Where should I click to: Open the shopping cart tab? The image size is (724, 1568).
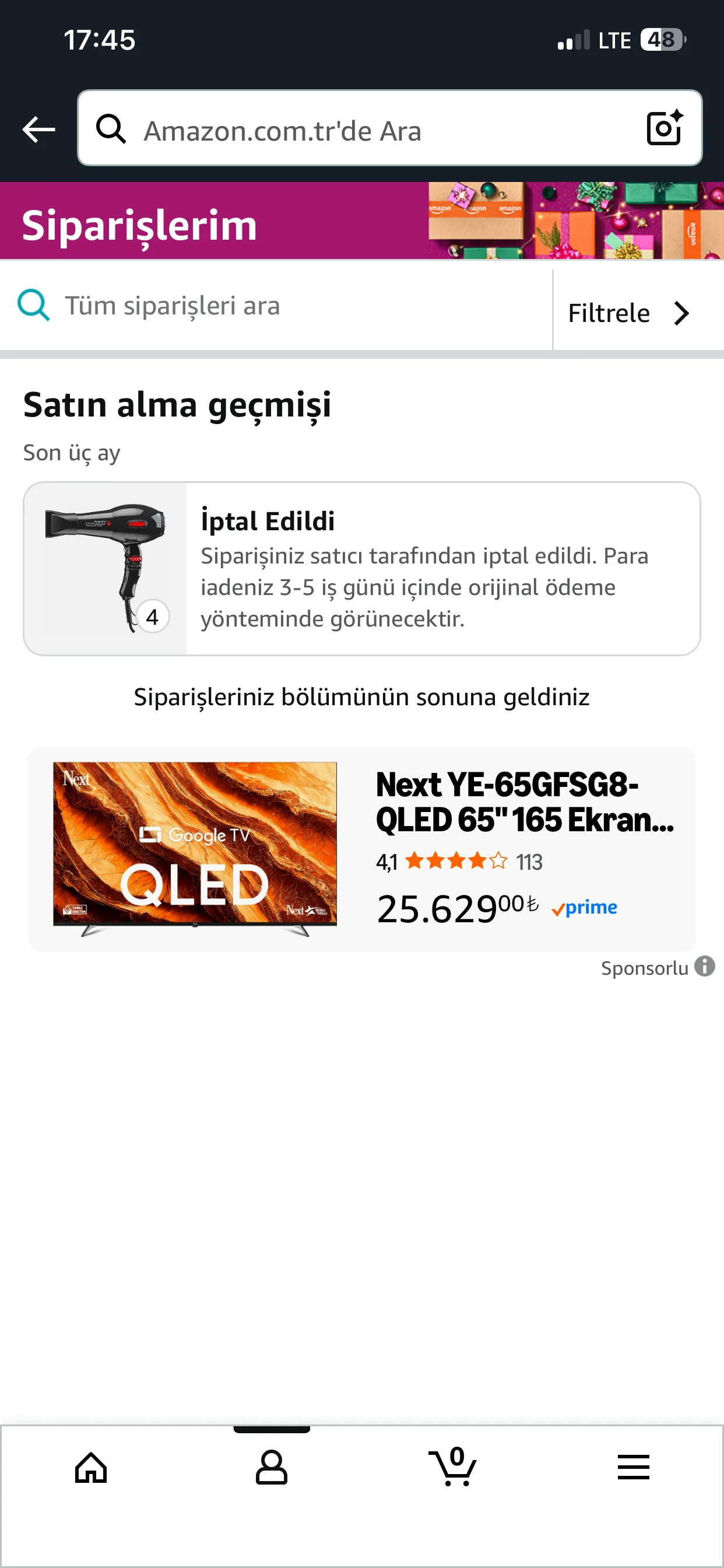pyautogui.click(x=454, y=1467)
